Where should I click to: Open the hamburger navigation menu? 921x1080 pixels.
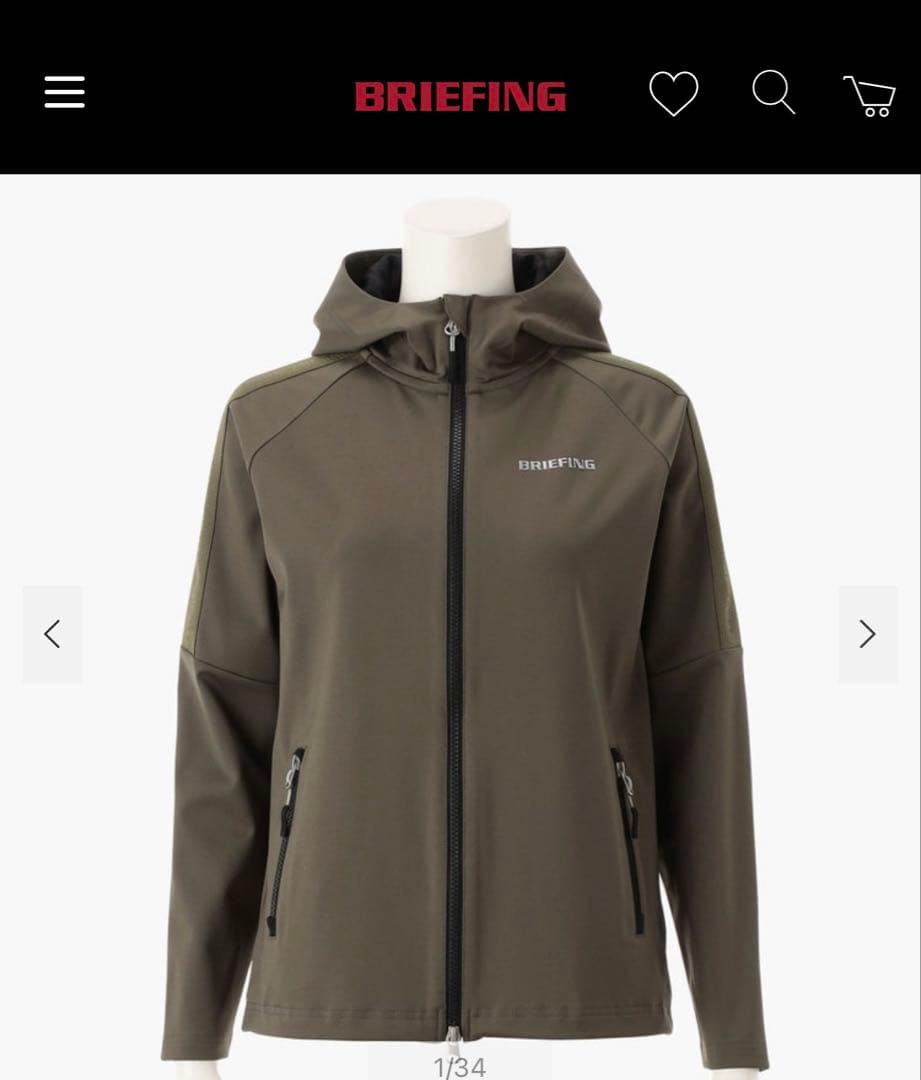point(65,93)
